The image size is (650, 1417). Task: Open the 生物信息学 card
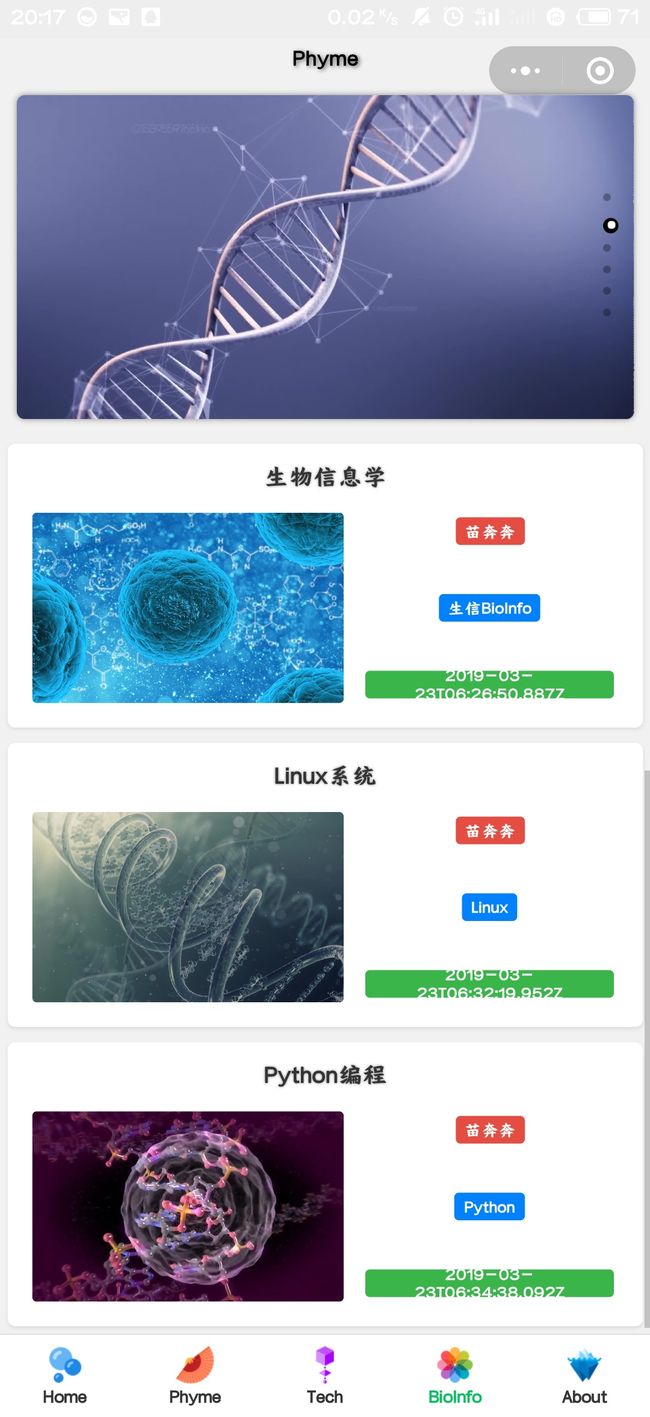tap(325, 585)
